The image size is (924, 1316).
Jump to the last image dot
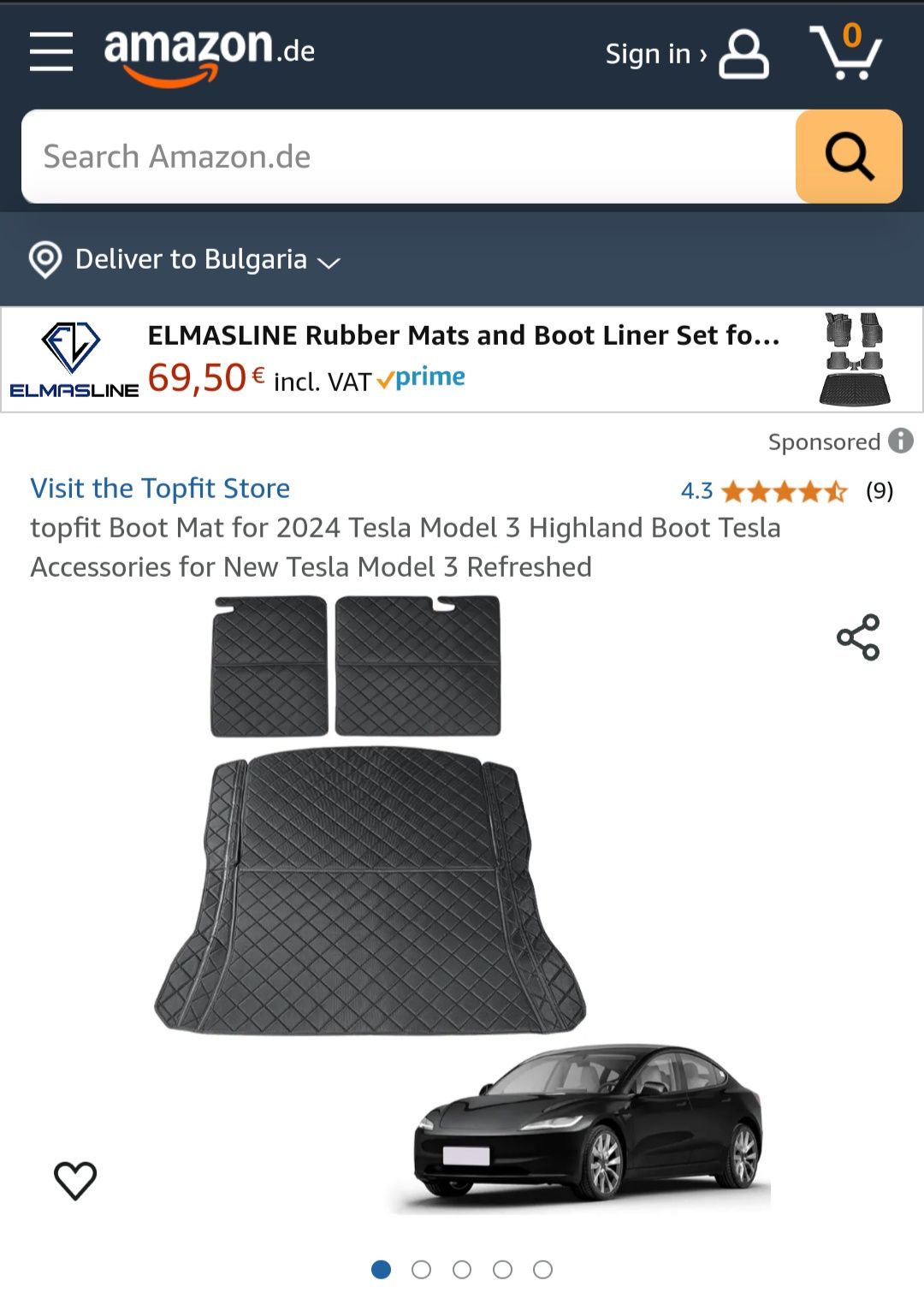(x=542, y=1270)
